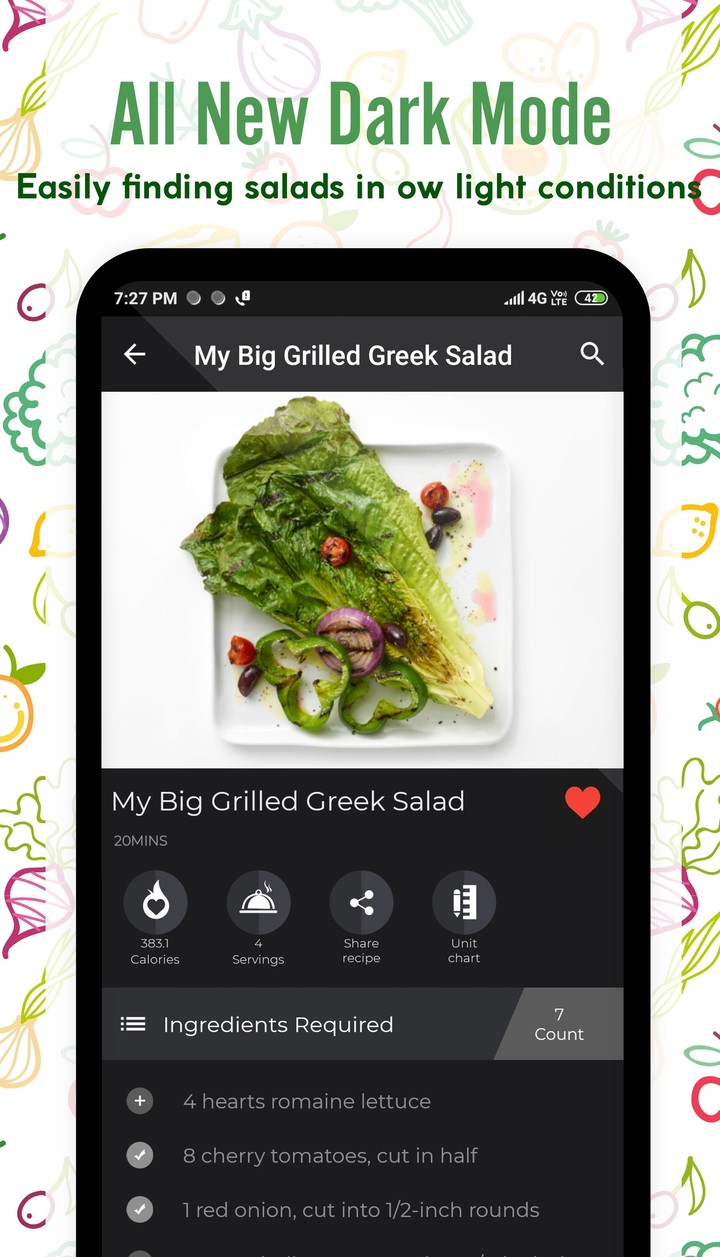This screenshot has height=1257, width=720.
Task: Click the Calories flame icon
Action: pos(155,903)
